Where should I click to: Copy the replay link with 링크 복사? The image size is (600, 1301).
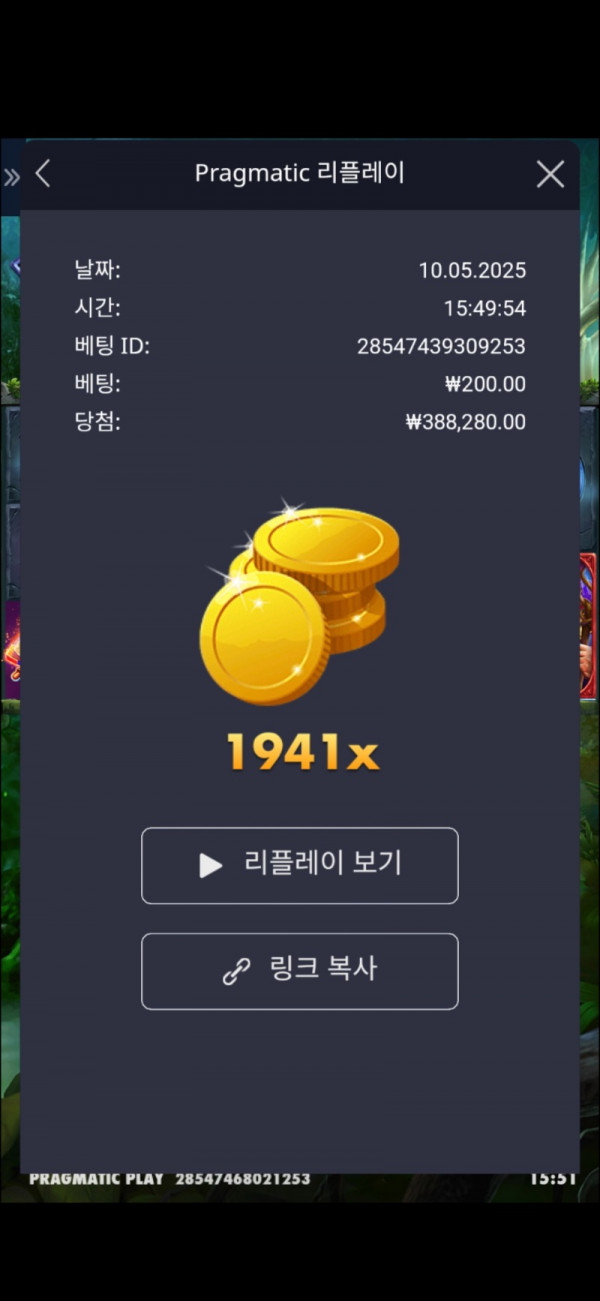coord(300,971)
